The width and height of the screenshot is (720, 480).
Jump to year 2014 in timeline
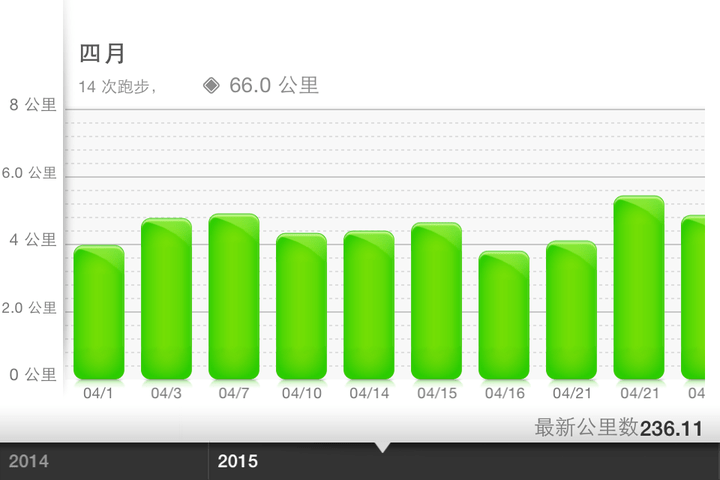(x=28, y=461)
